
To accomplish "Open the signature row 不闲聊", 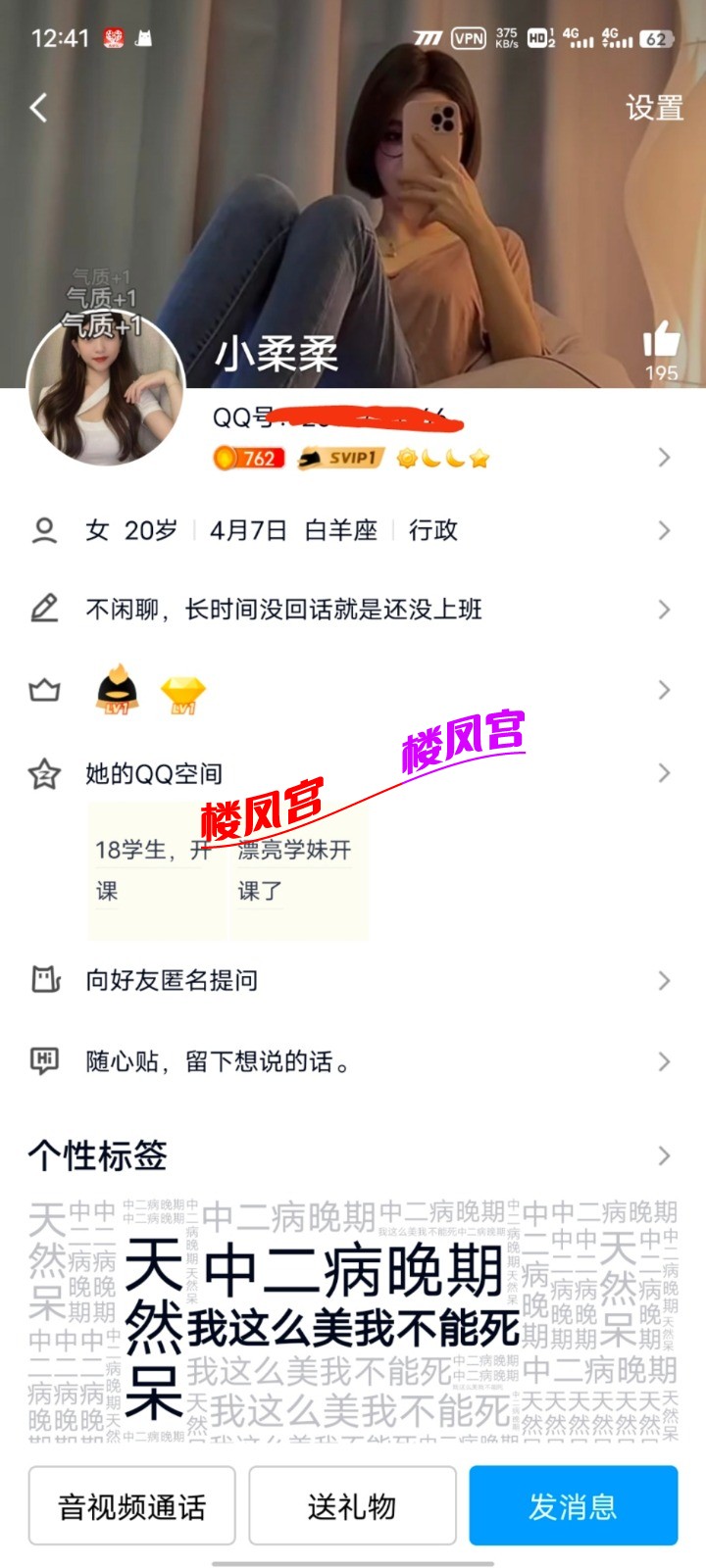I will pos(353,610).
